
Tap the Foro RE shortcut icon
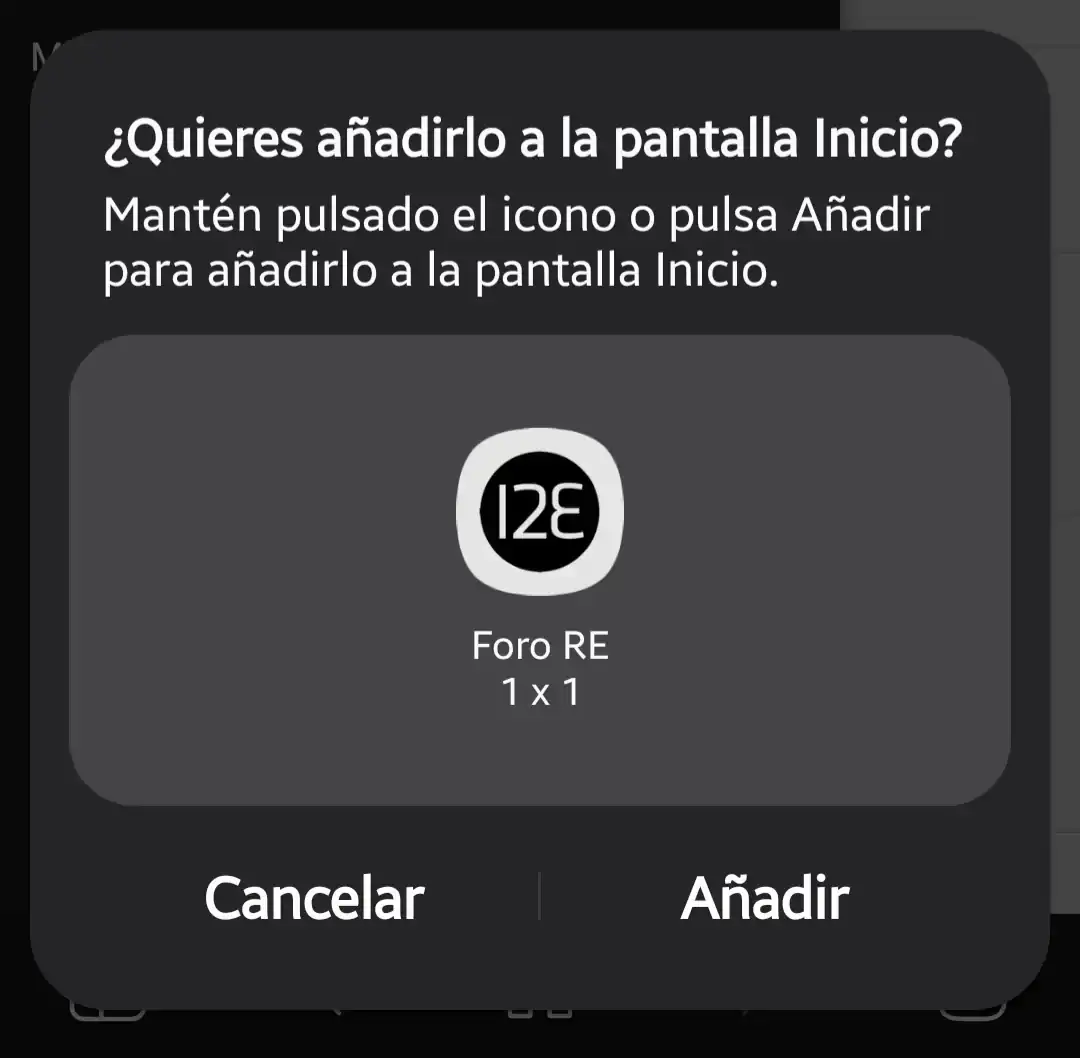click(540, 512)
